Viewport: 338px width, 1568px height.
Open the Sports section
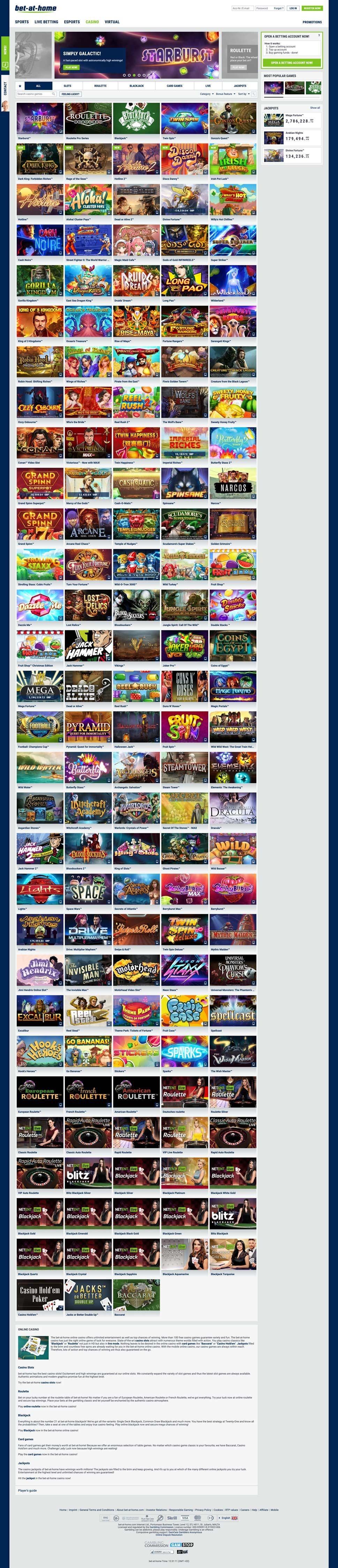(22, 22)
